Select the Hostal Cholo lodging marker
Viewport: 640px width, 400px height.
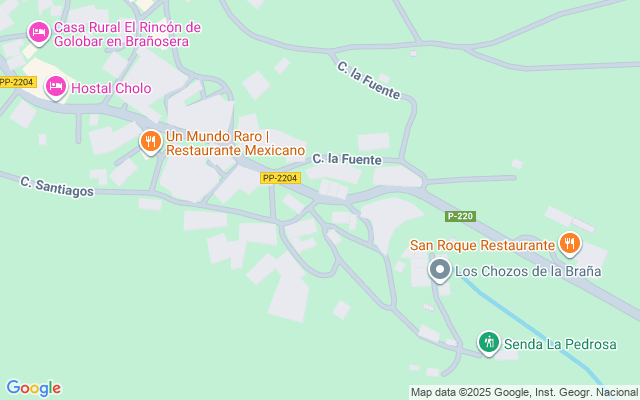point(56,87)
